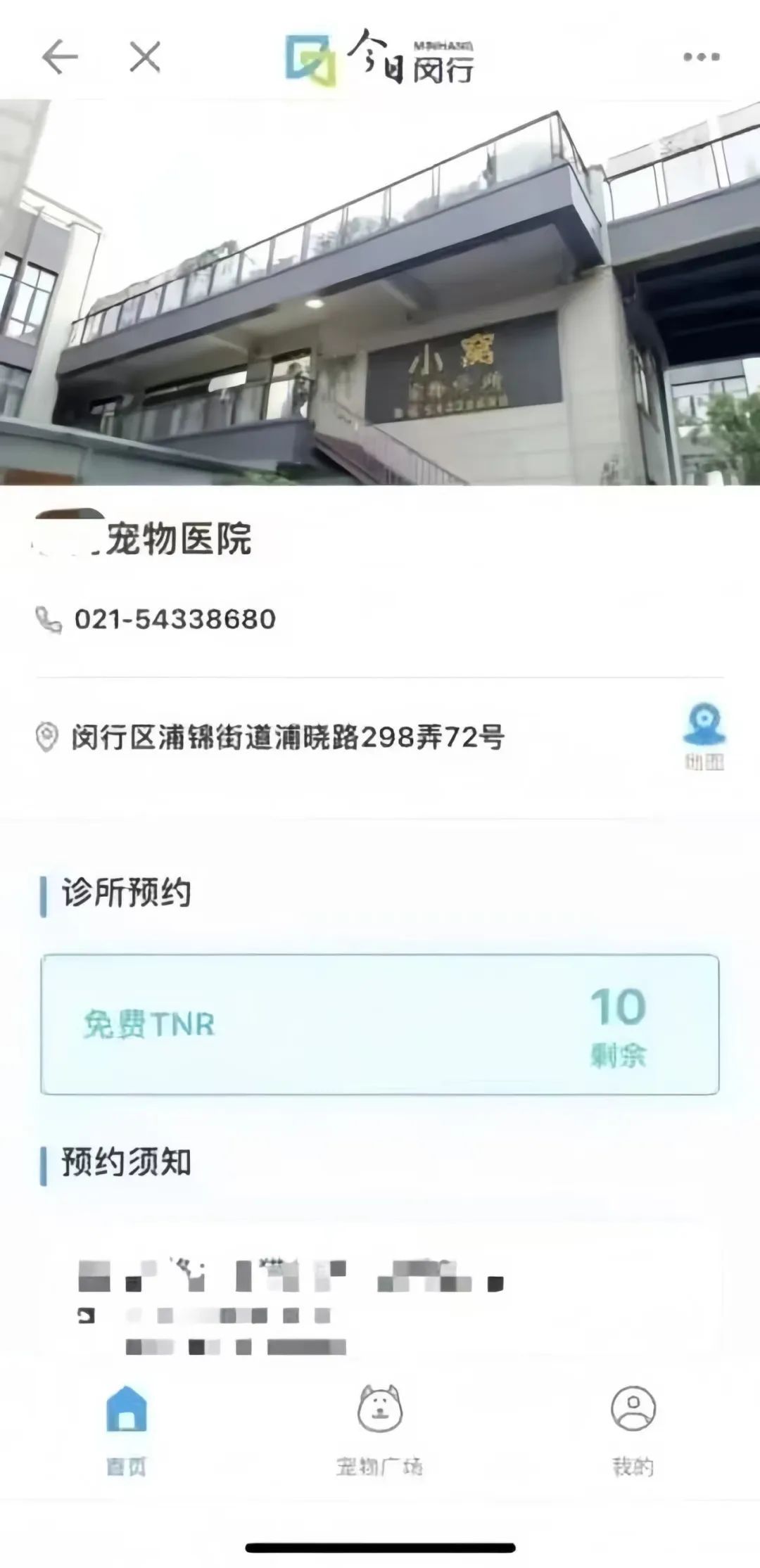760x1568 pixels.
Task: Select the 免费TNR appointment card
Action: coord(380,1024)
